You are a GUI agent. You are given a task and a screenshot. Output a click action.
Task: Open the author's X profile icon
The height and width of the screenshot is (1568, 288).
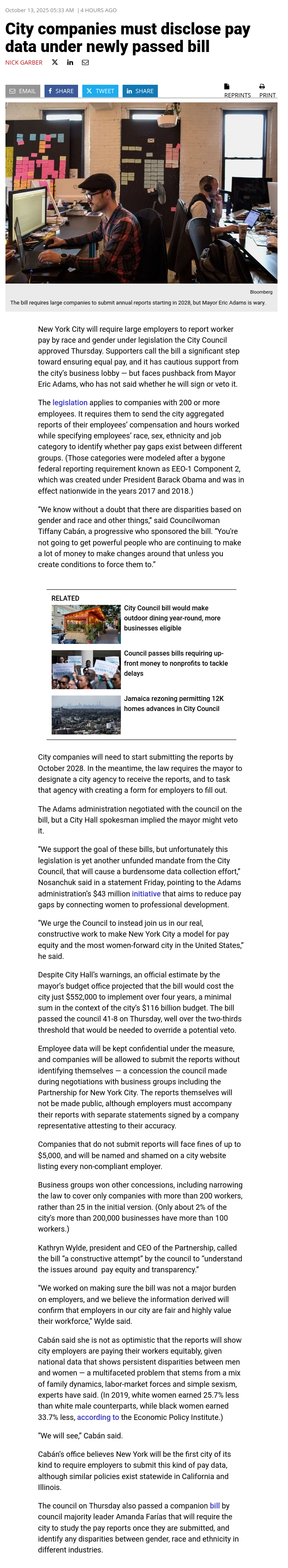[x=55, y=63]
